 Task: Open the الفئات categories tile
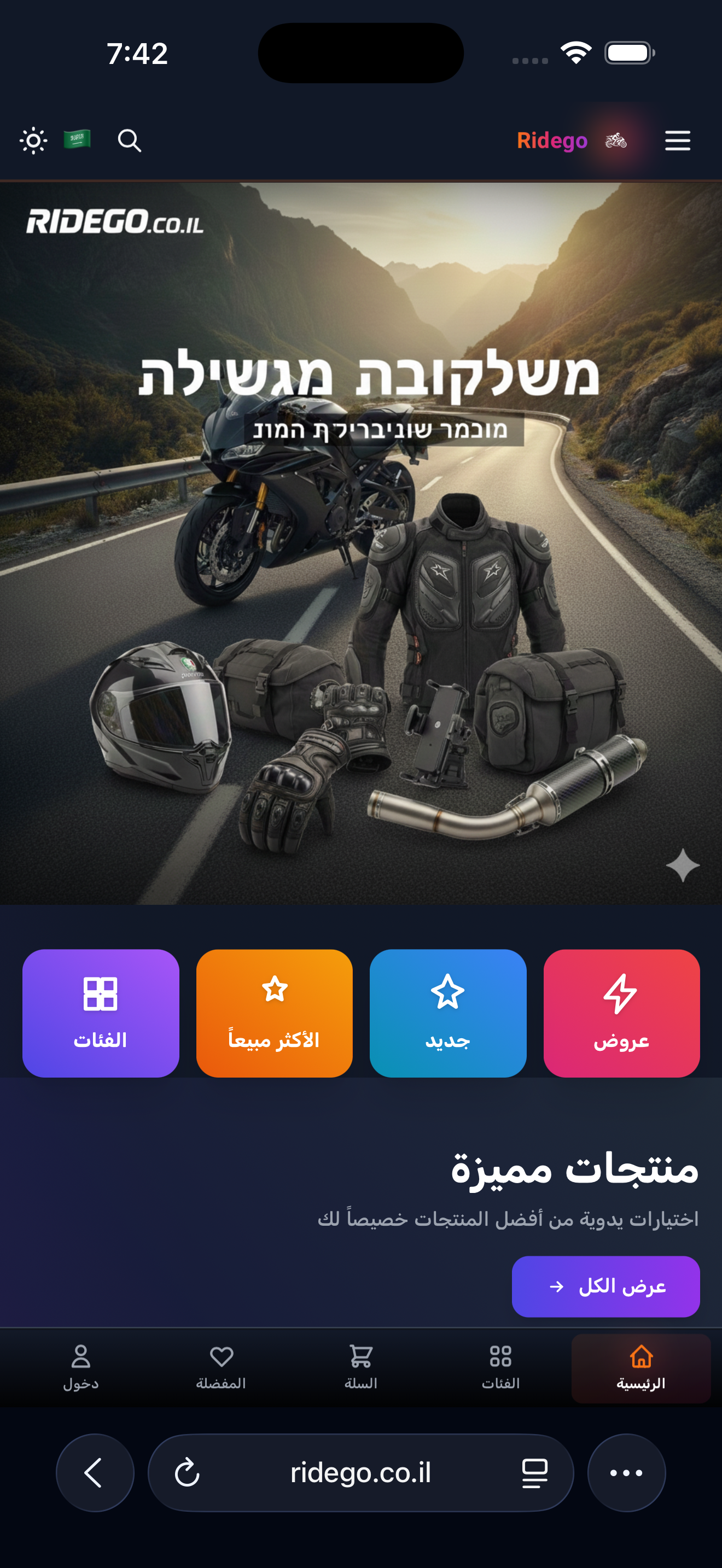(101, 1013)
